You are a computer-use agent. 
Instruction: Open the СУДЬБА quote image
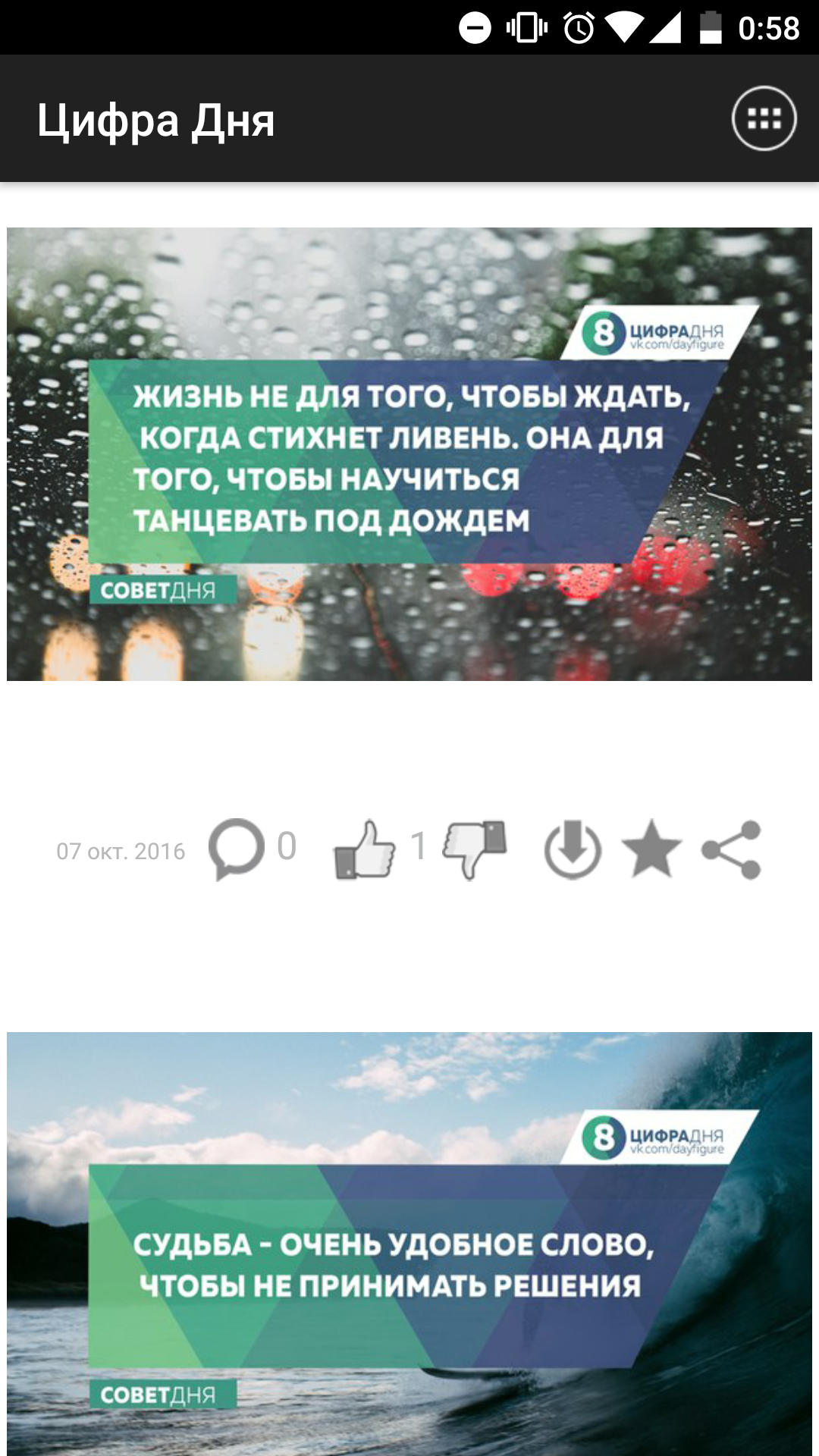[409, 1244]
